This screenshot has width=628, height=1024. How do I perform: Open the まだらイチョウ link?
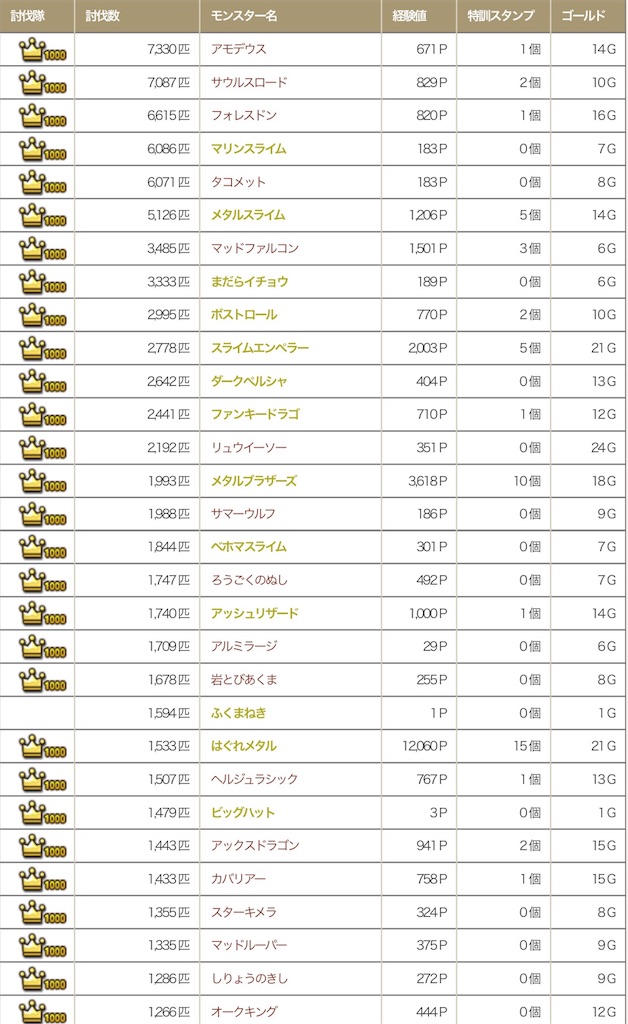click(x=249, y=282)
